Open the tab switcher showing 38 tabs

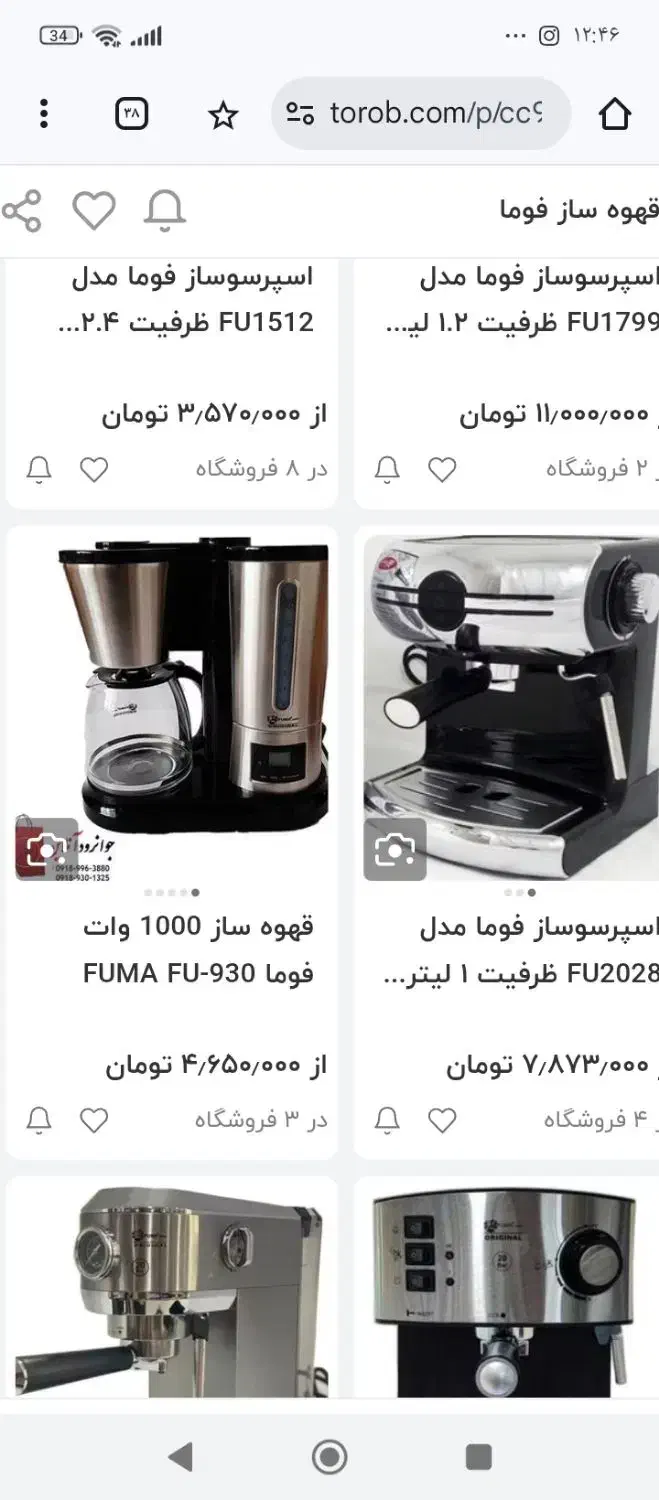coord(131,114)
